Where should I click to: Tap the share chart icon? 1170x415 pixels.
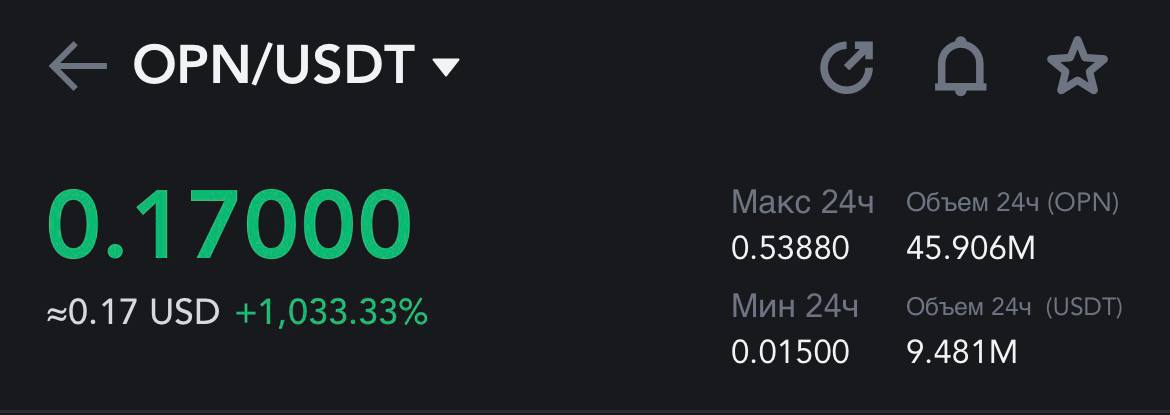click(x=847, y=68)
